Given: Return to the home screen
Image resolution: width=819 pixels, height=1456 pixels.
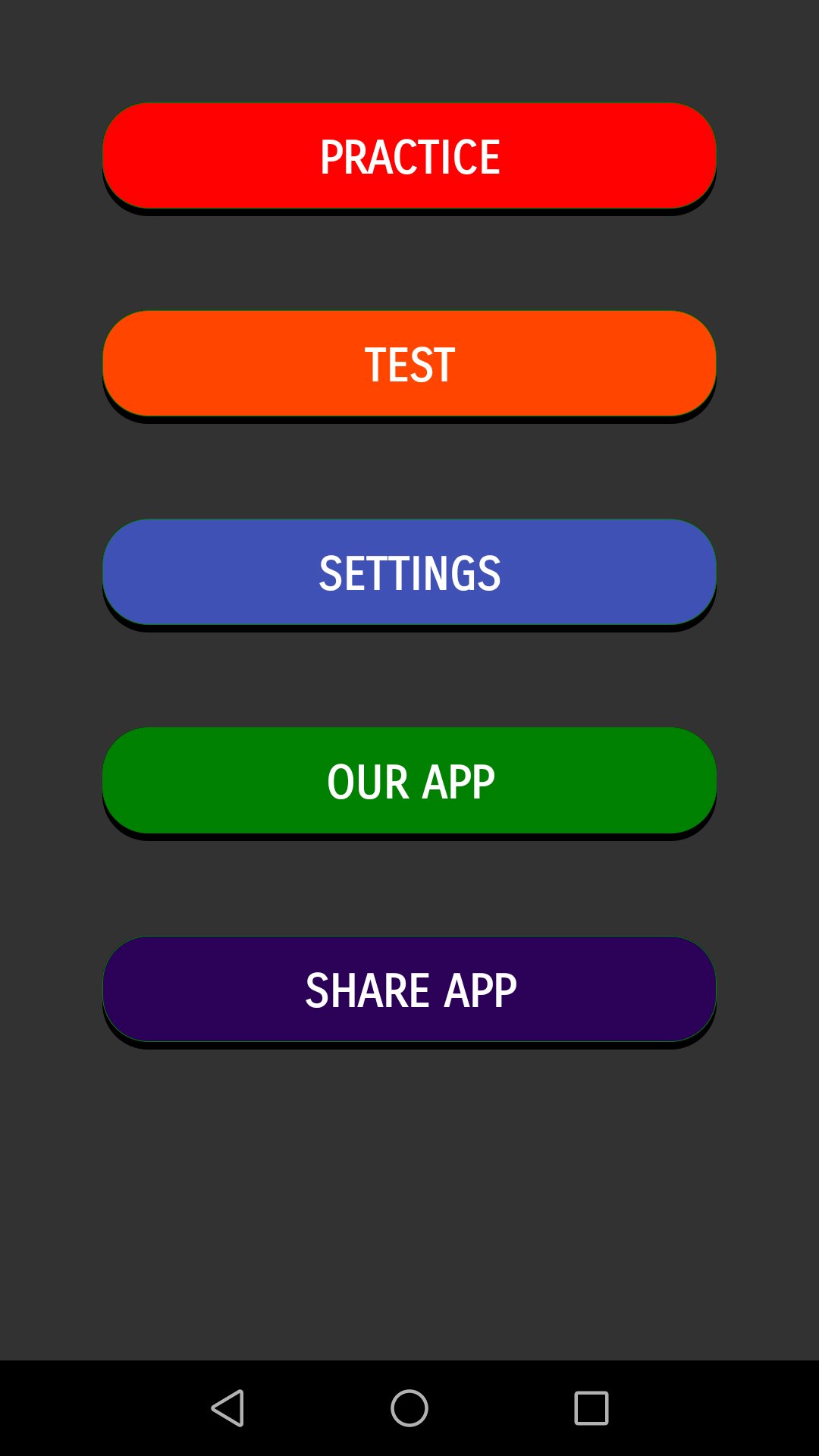Looking at the screenshot, I should (409, 1408).
